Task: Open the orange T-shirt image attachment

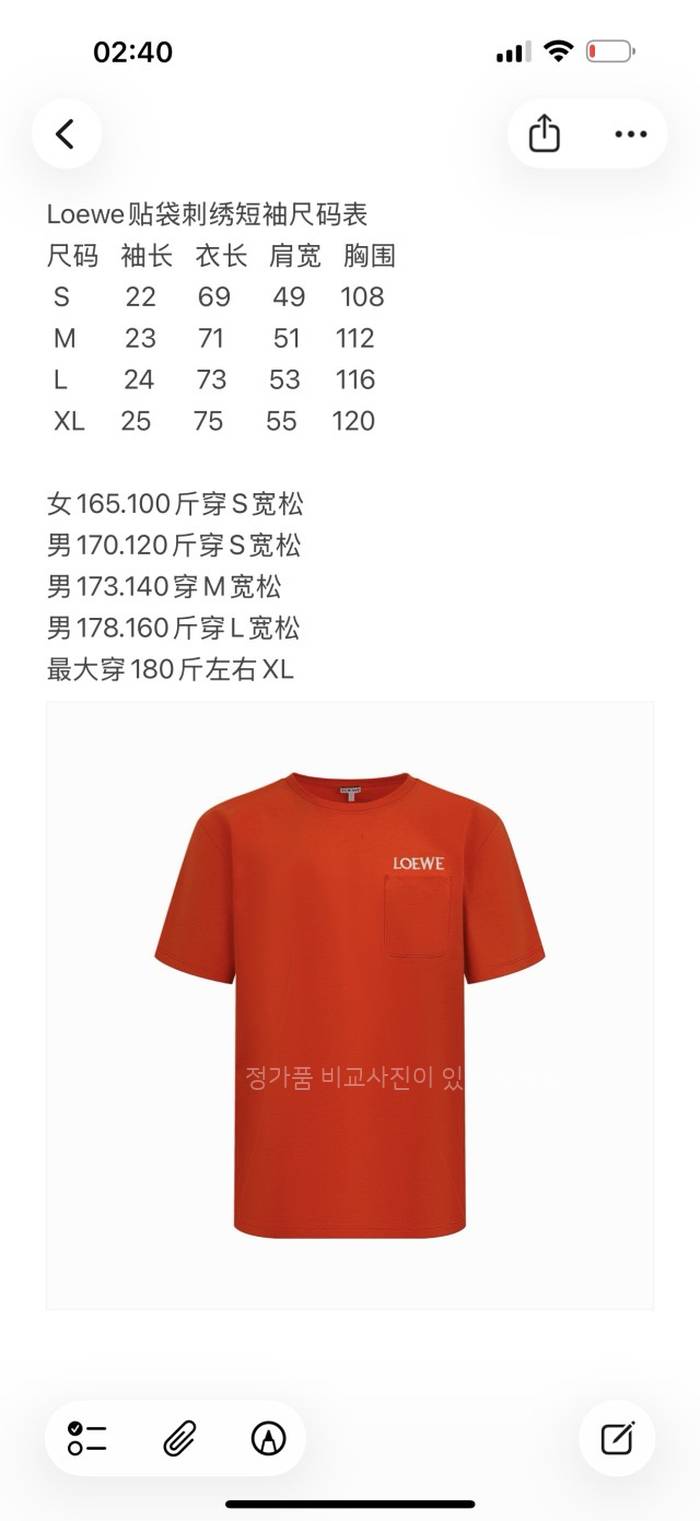Action: tap(350, 1005)
